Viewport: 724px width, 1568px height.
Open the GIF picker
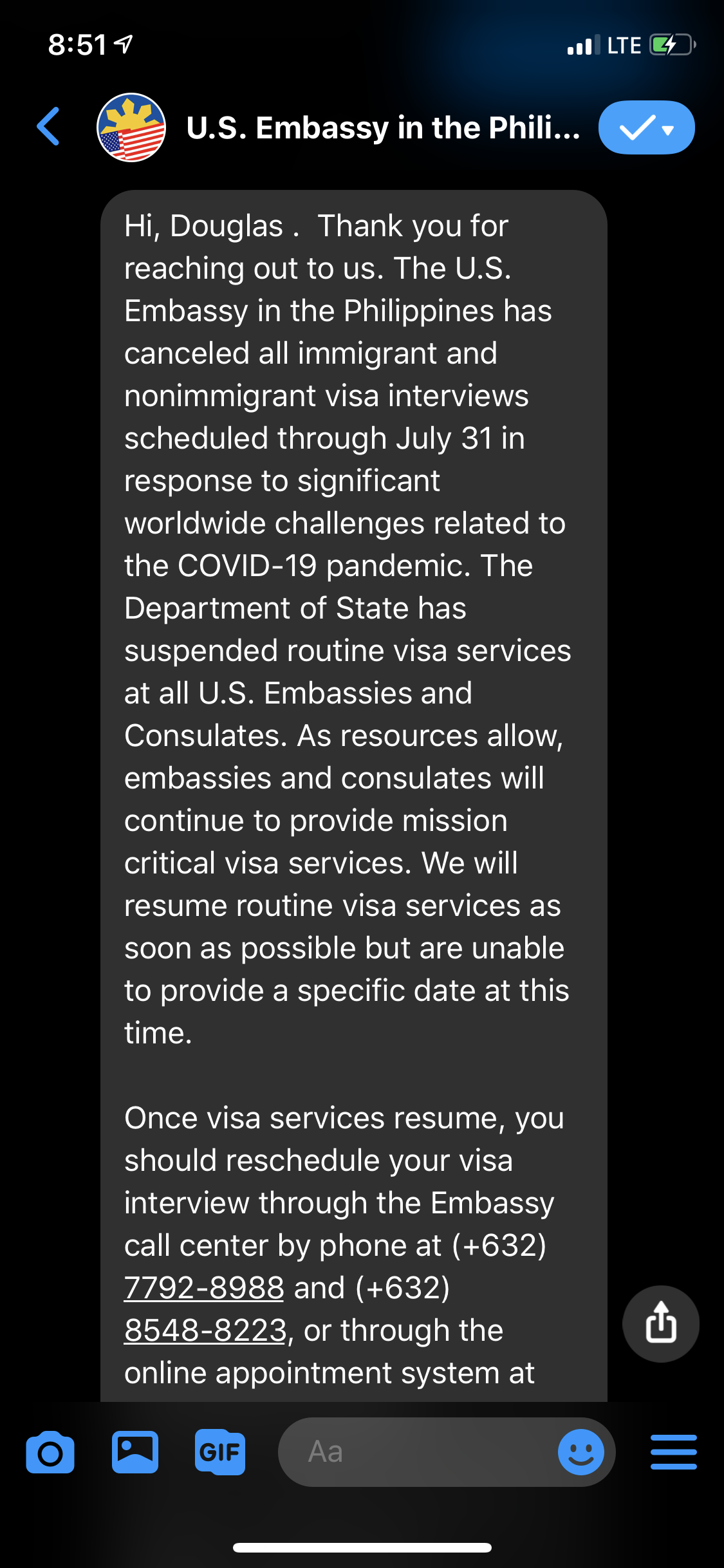coord(220,1452)
